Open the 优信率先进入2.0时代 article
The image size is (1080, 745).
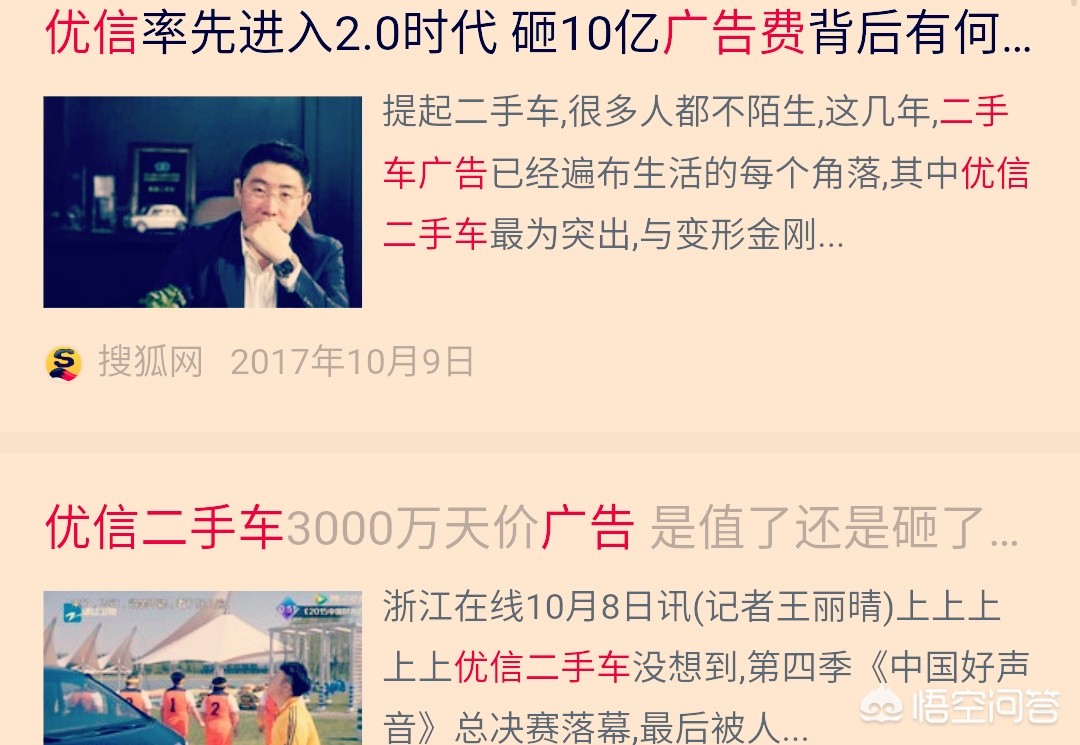[538, 34]
